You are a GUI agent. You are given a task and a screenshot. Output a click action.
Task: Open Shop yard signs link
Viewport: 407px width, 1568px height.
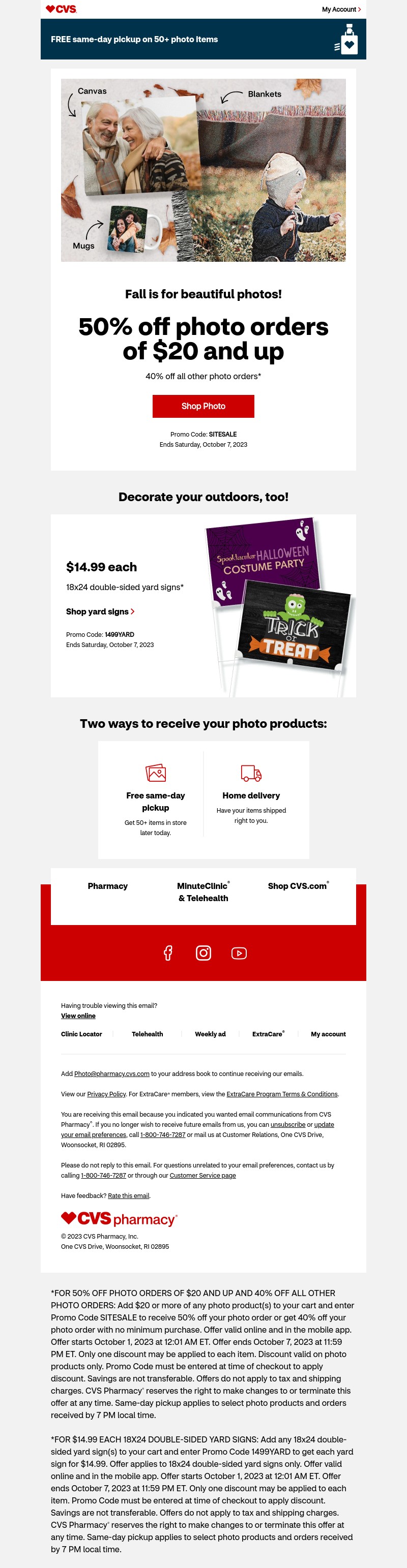(100, 611)
